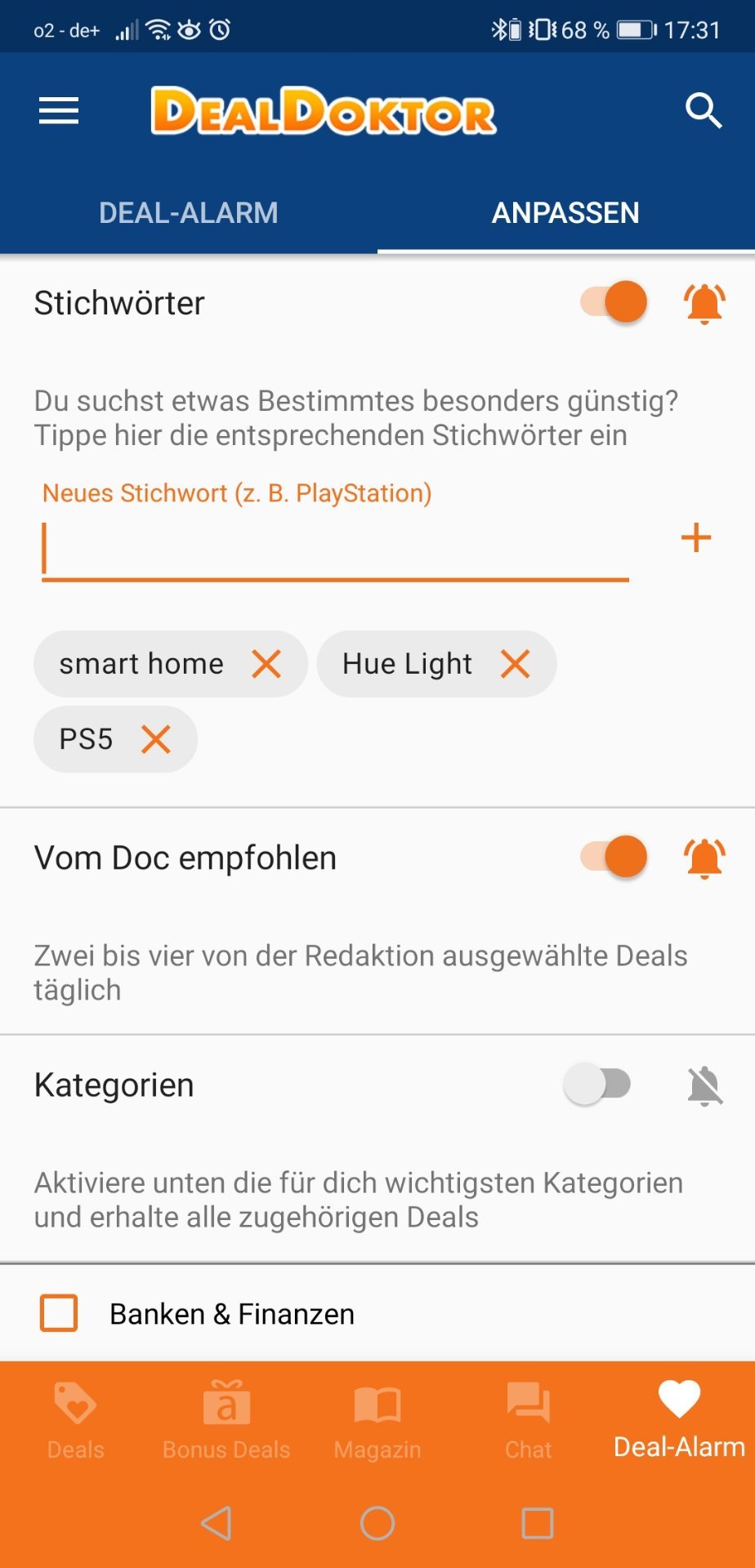
Task: Open search with the magnifier icon
Action: tap(704, 110)
